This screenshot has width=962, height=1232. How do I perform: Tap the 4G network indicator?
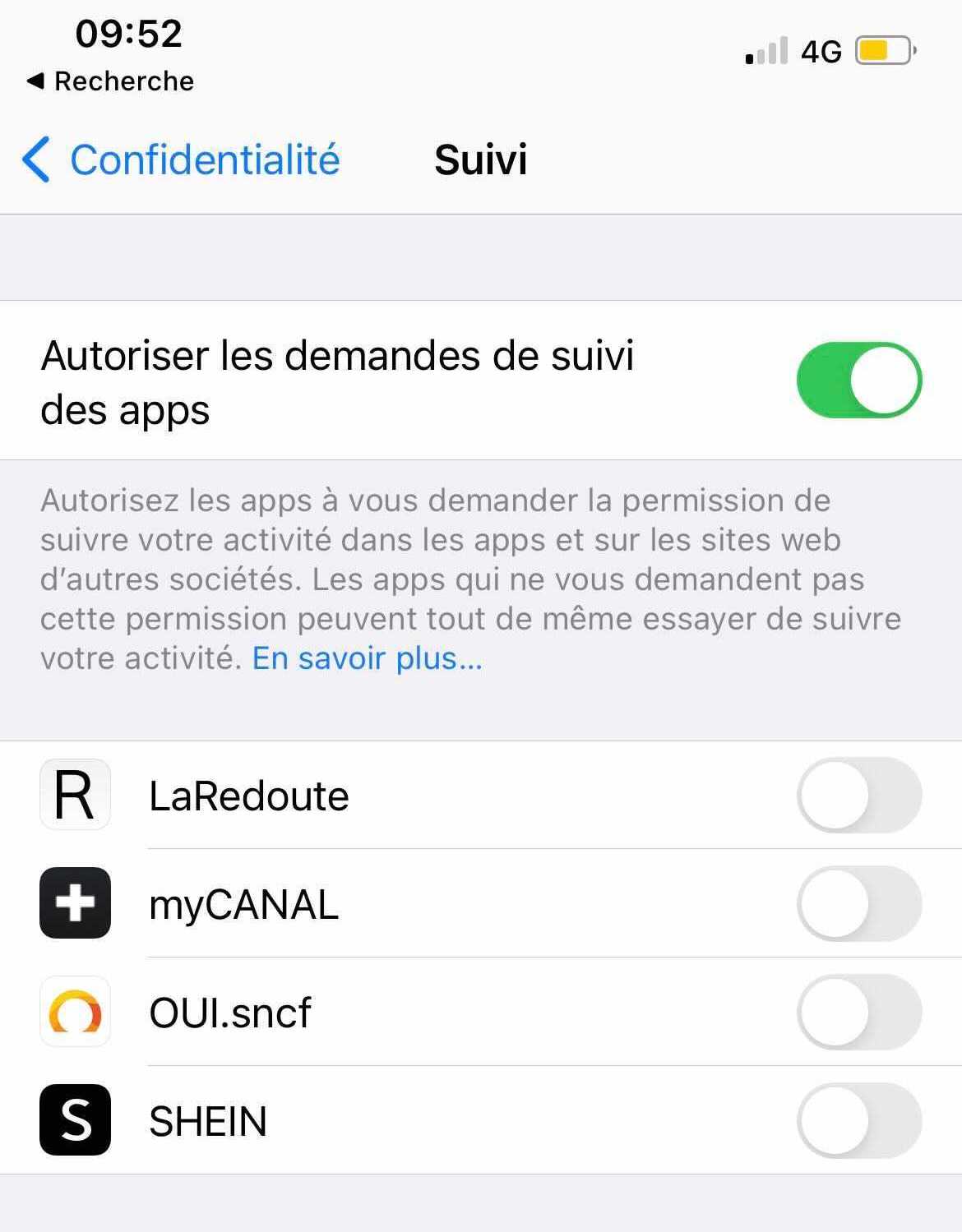point(820,51)
